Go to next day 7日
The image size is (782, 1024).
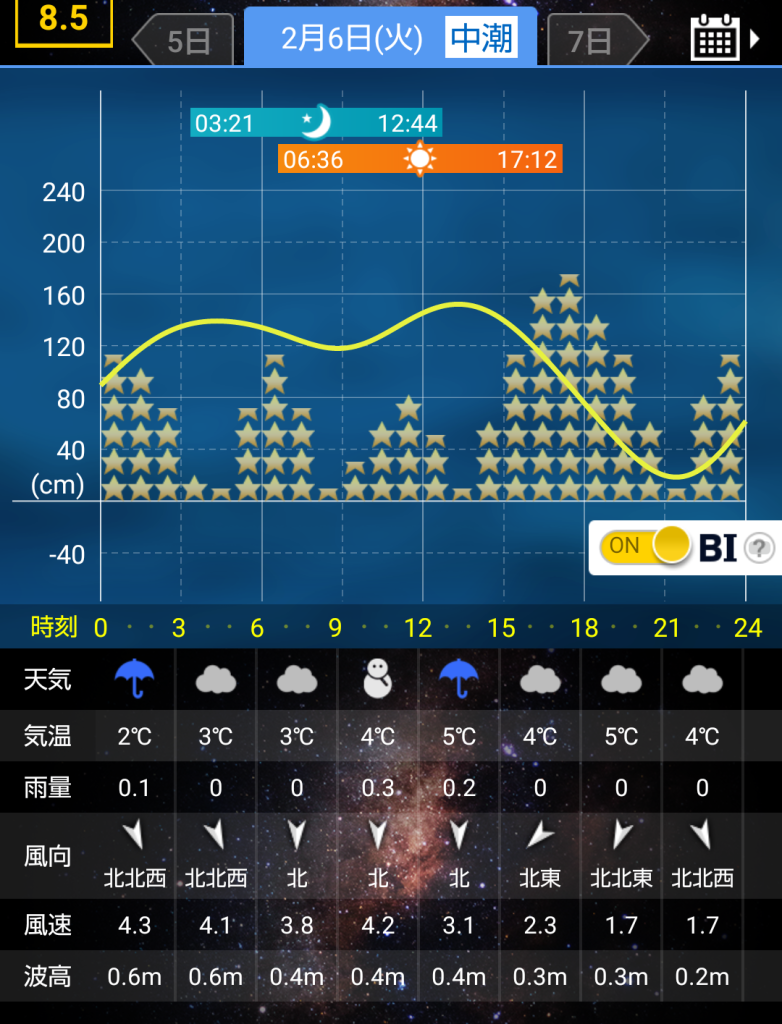pyautogui.click(x=596, y=40)
